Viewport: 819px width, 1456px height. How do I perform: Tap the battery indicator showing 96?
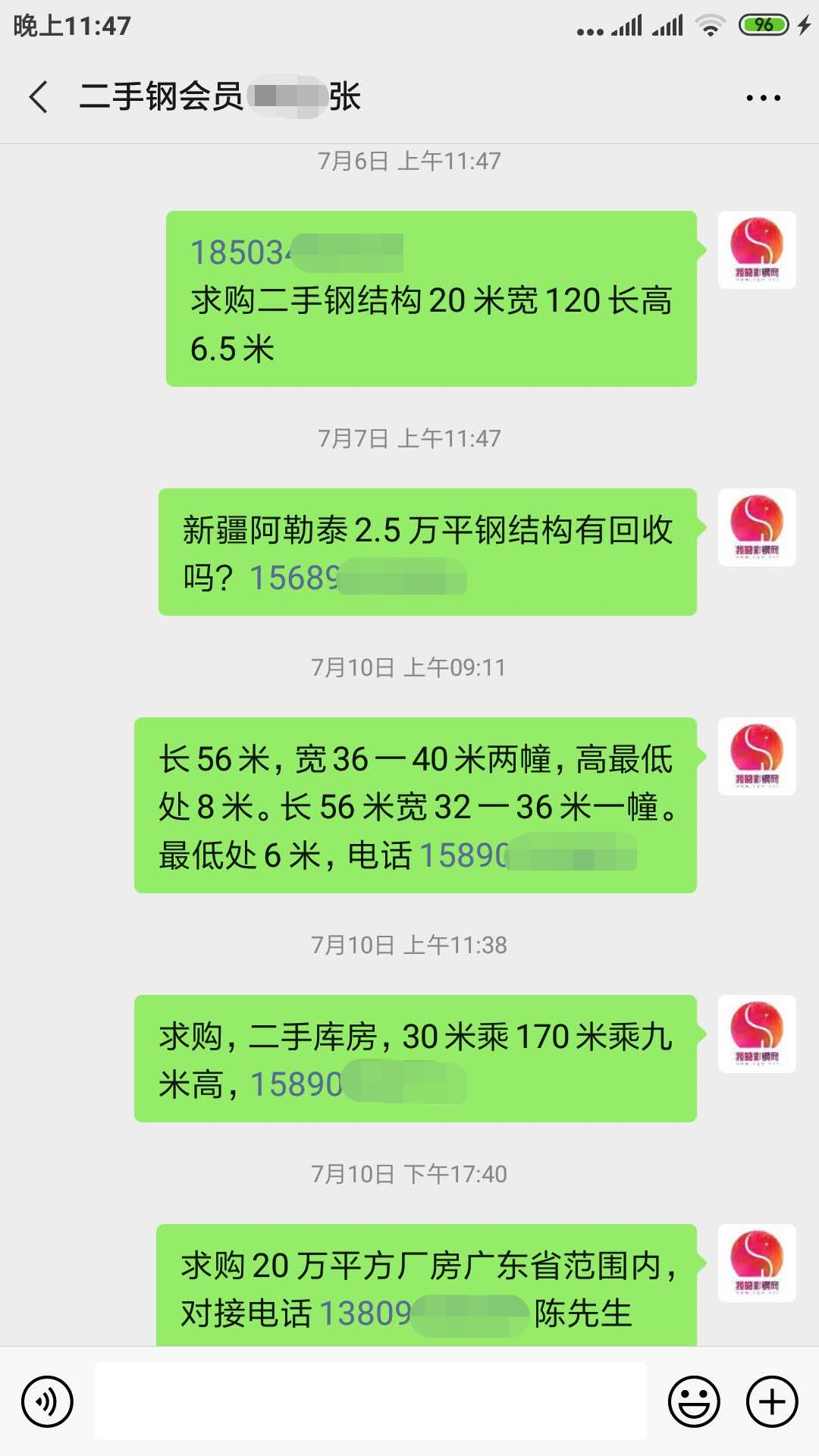pos(764,24)
